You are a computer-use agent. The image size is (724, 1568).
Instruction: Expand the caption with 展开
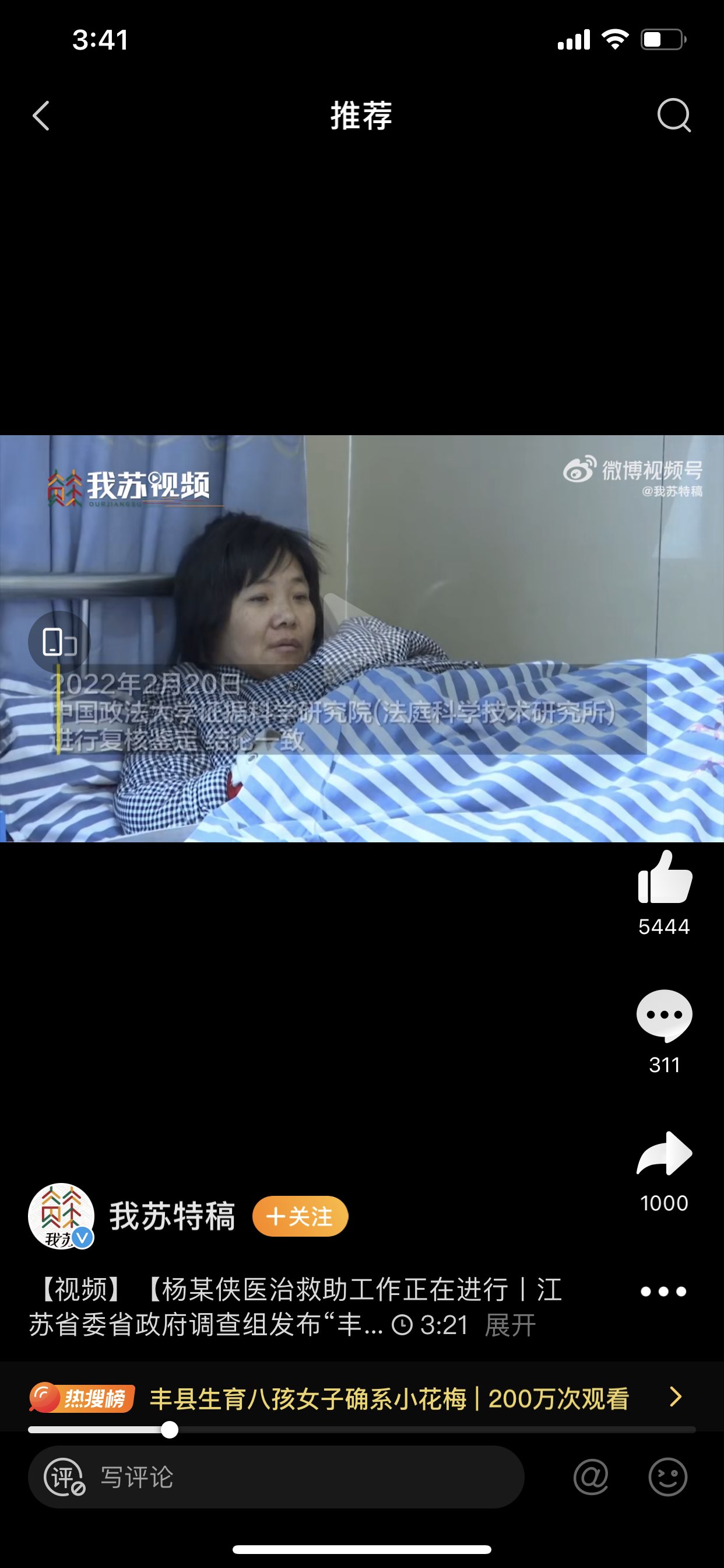[x=510, y=1325]
